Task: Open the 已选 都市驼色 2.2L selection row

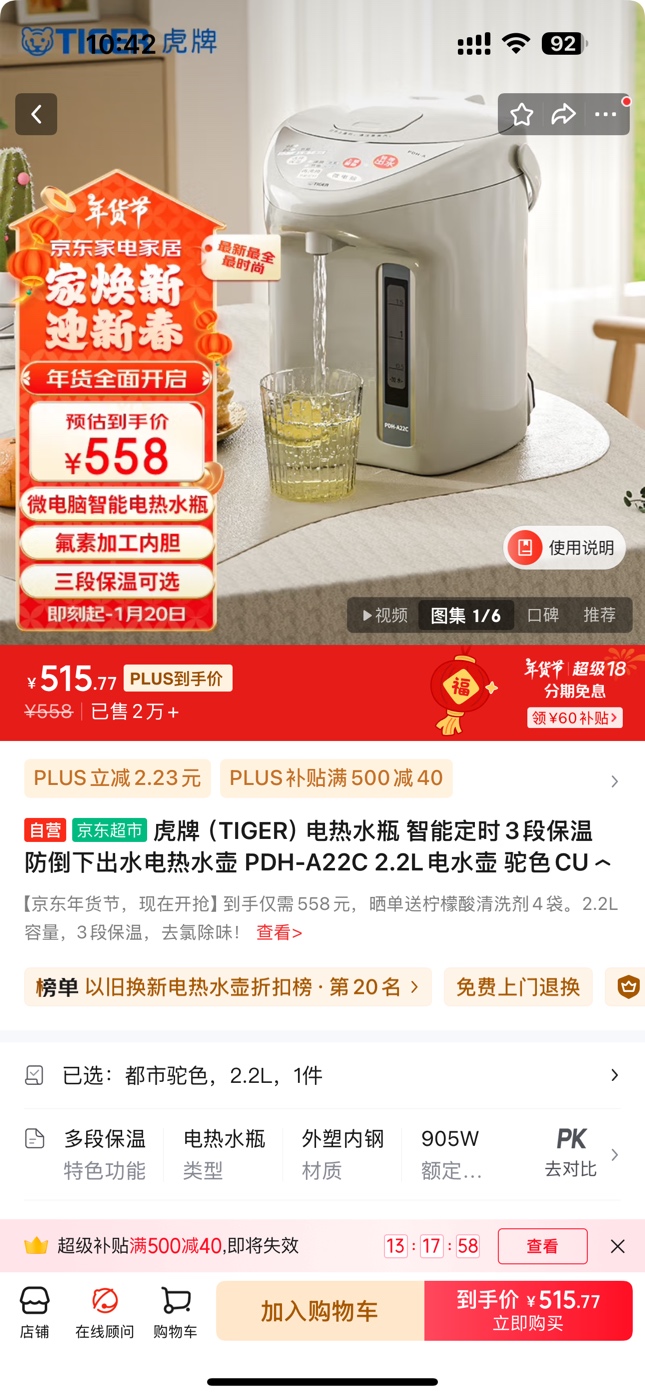Action: 322,1075
